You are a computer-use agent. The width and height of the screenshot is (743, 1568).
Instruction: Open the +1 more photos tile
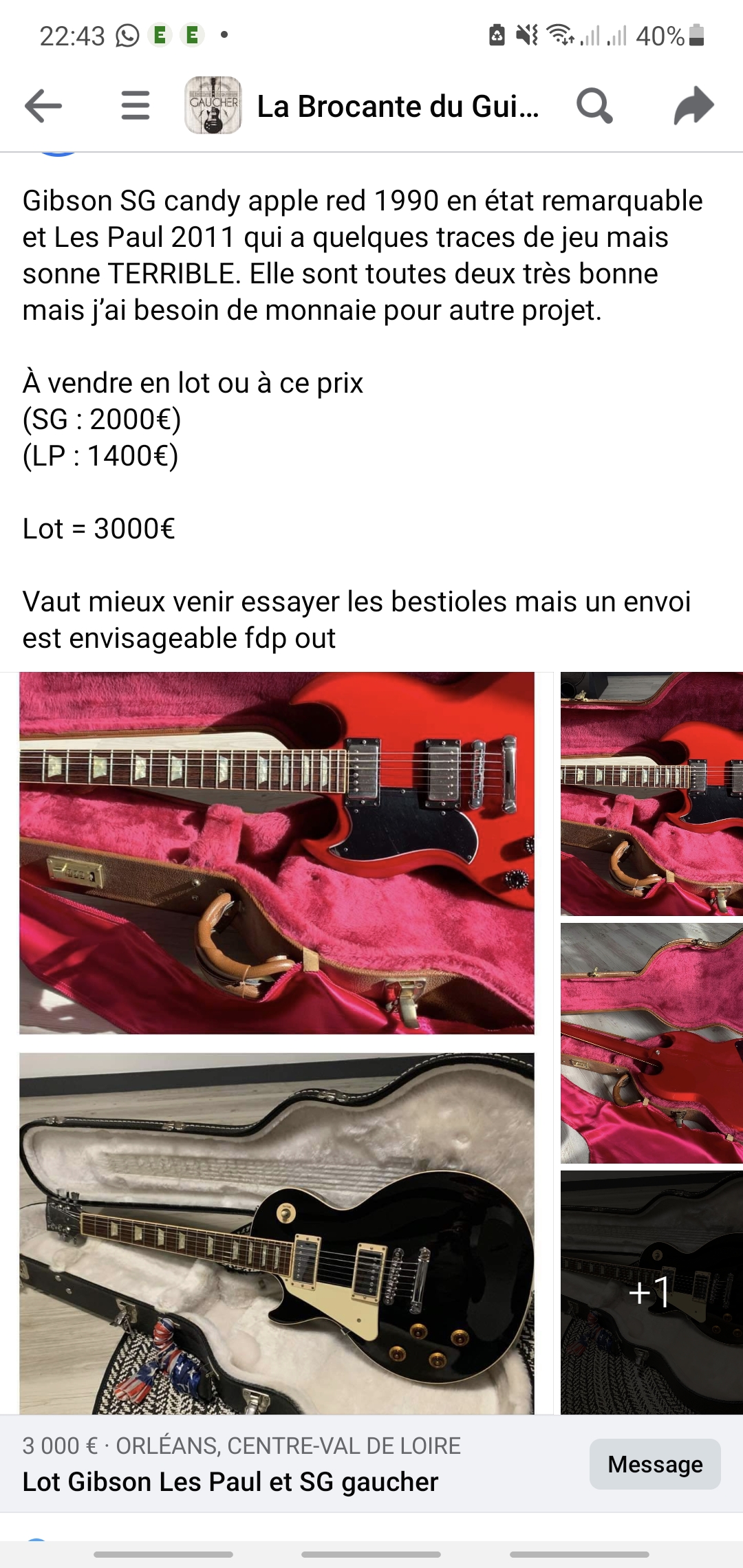pyautogui.click(x=652, y=1292)
